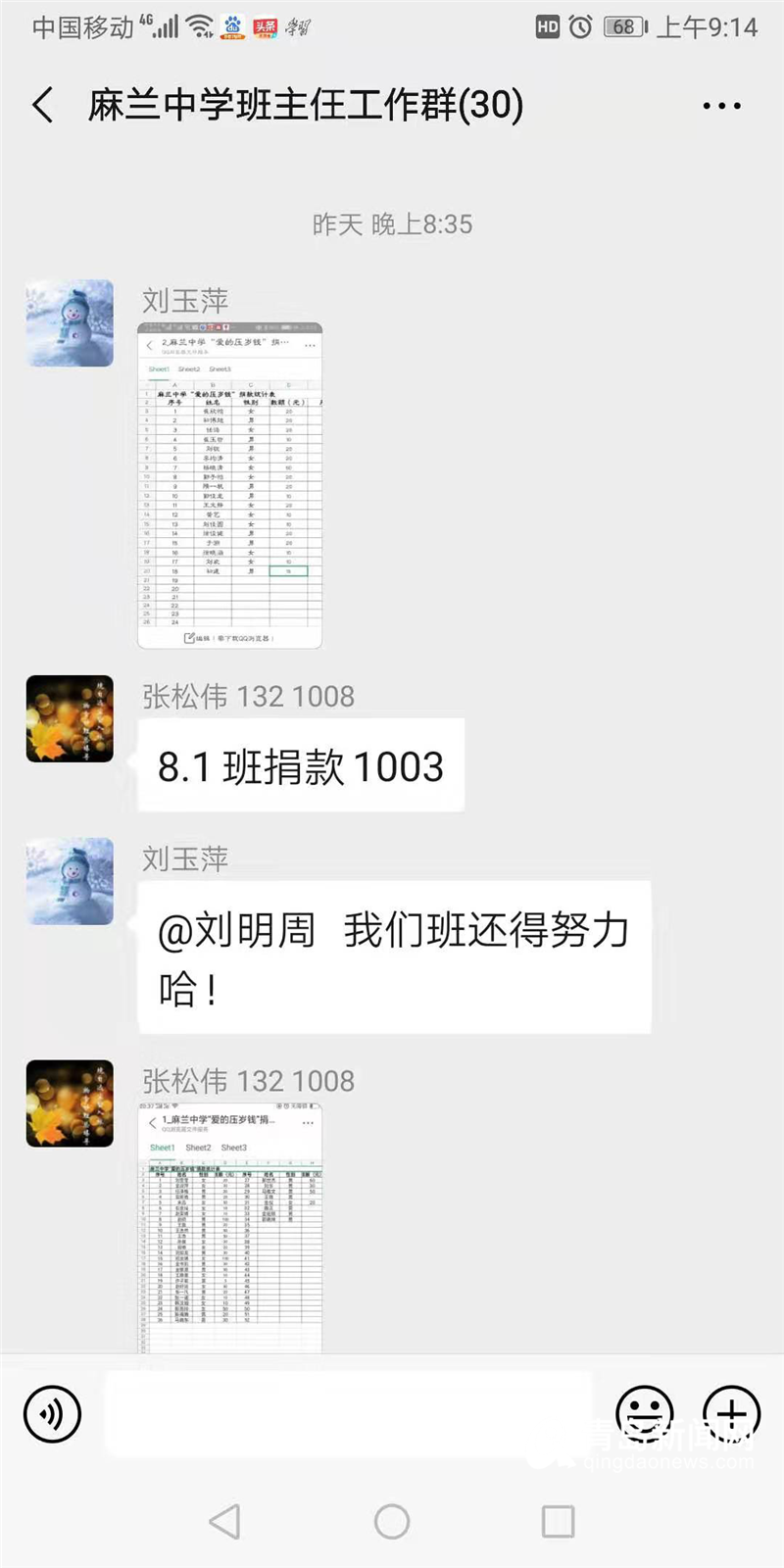The height and width of the screenshot is (1568, 784).
Task: View 刘玉萍's snowman avatar profile at top
Action: [70, 324]
